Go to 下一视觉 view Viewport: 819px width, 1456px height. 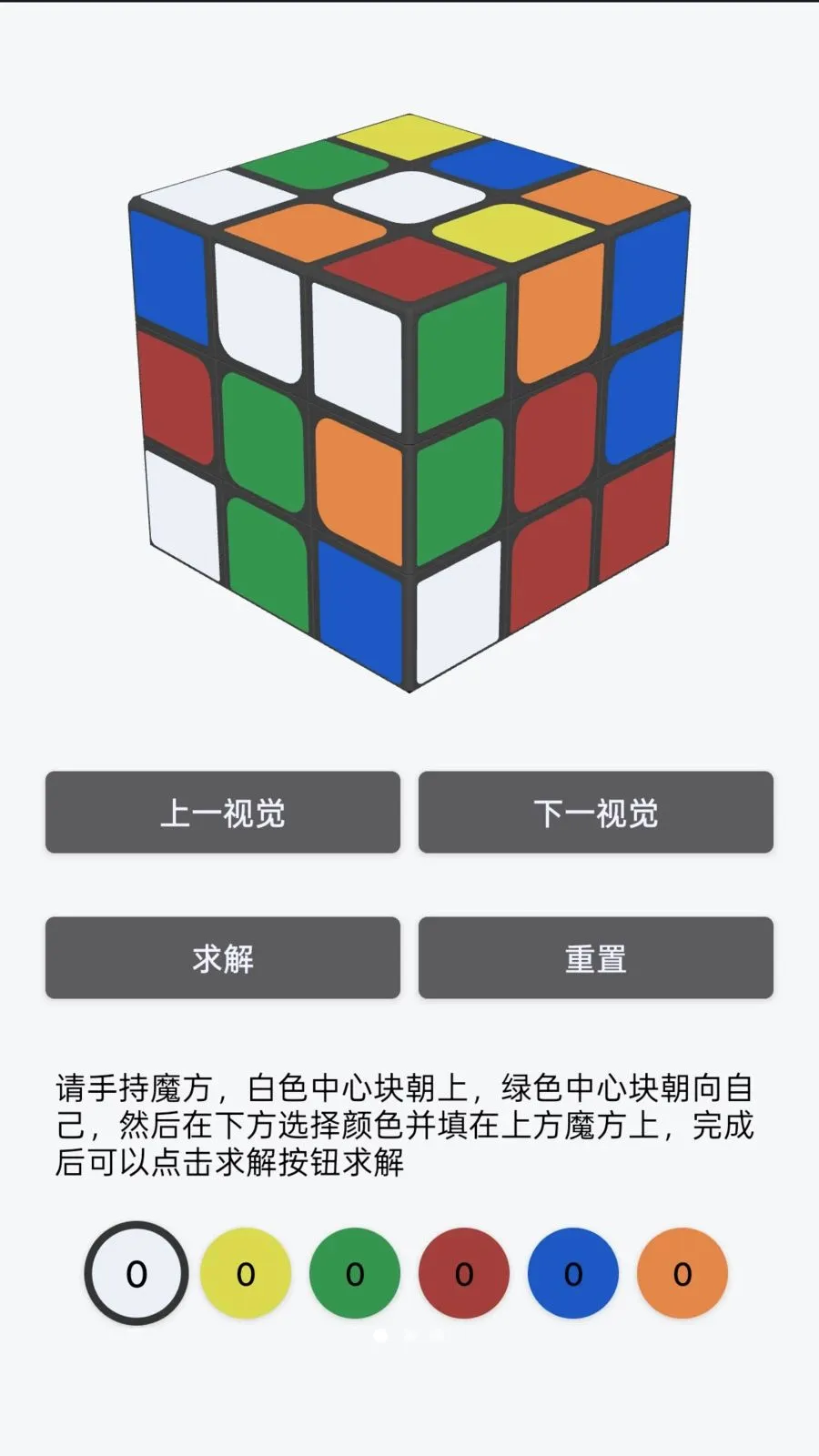596,812
